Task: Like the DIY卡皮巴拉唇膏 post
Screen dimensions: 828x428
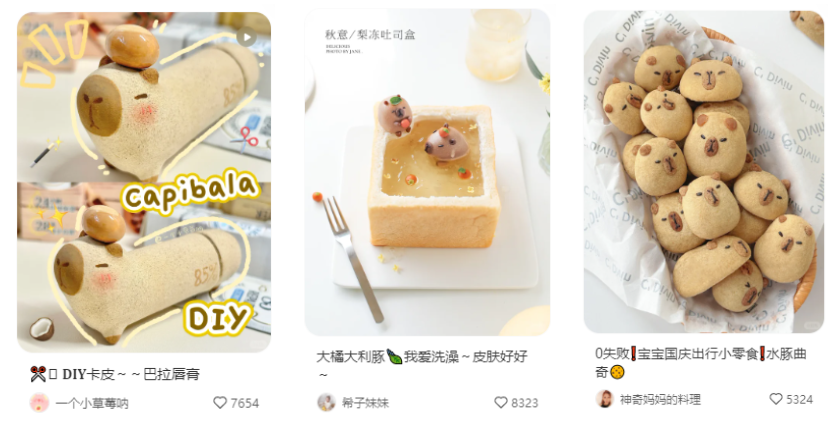Action: pos(220,403)
